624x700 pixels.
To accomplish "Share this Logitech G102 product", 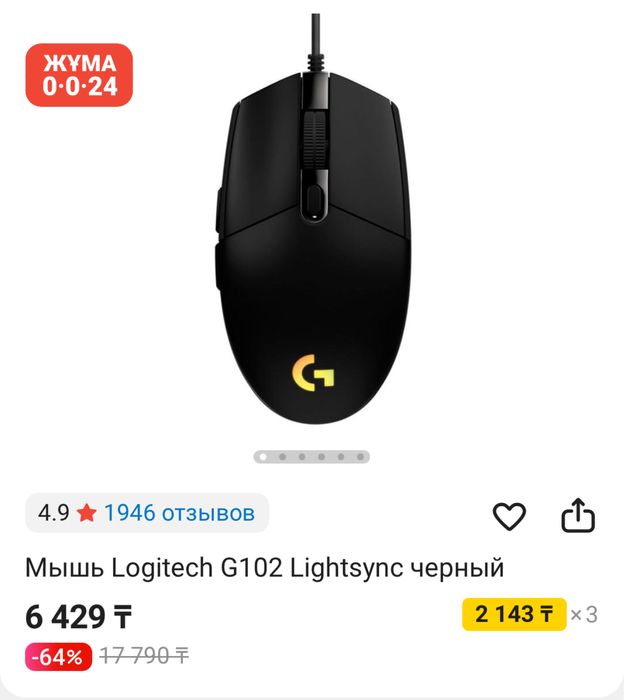I will (x=578, y=516).
